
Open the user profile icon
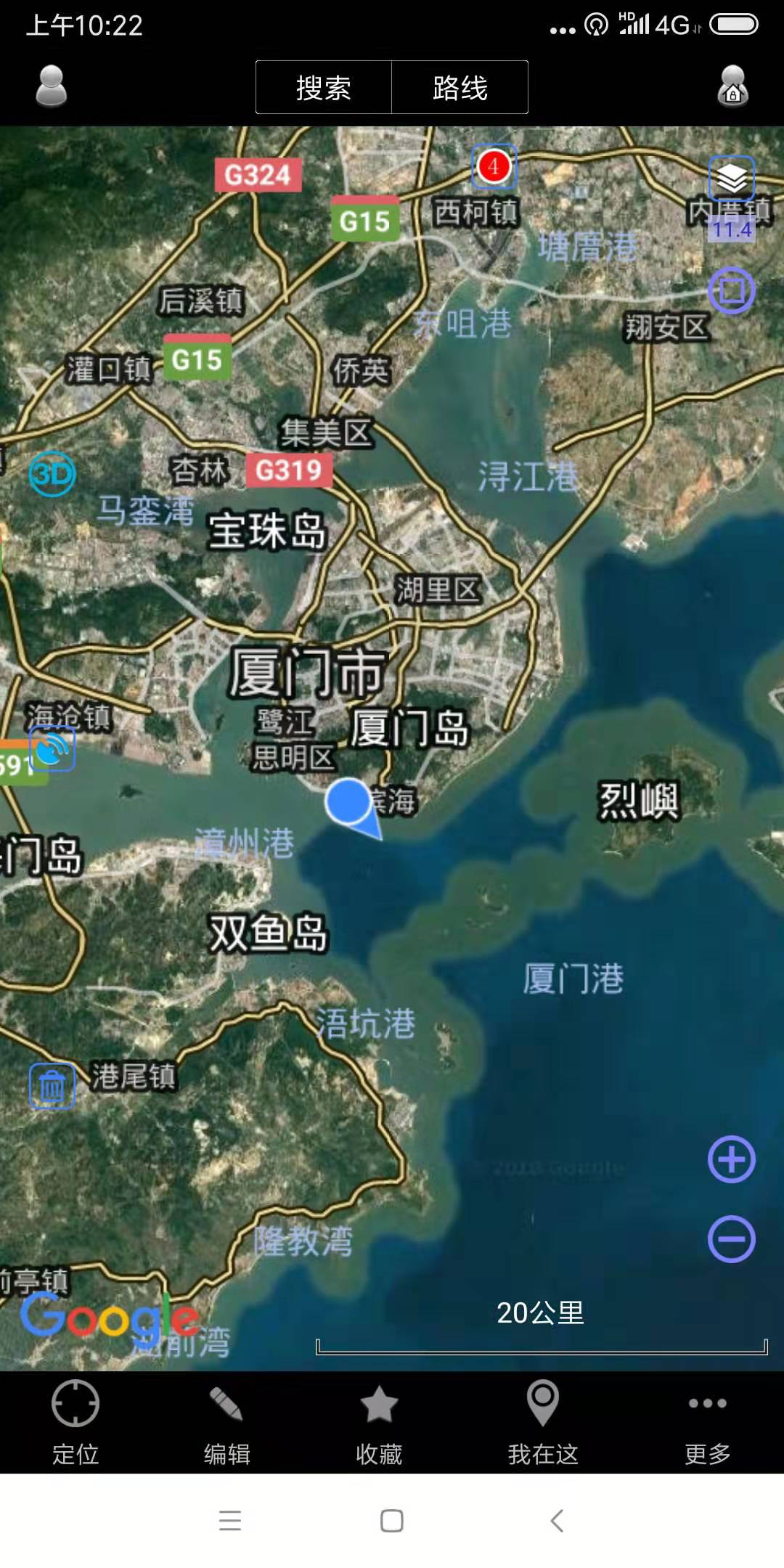51,86
